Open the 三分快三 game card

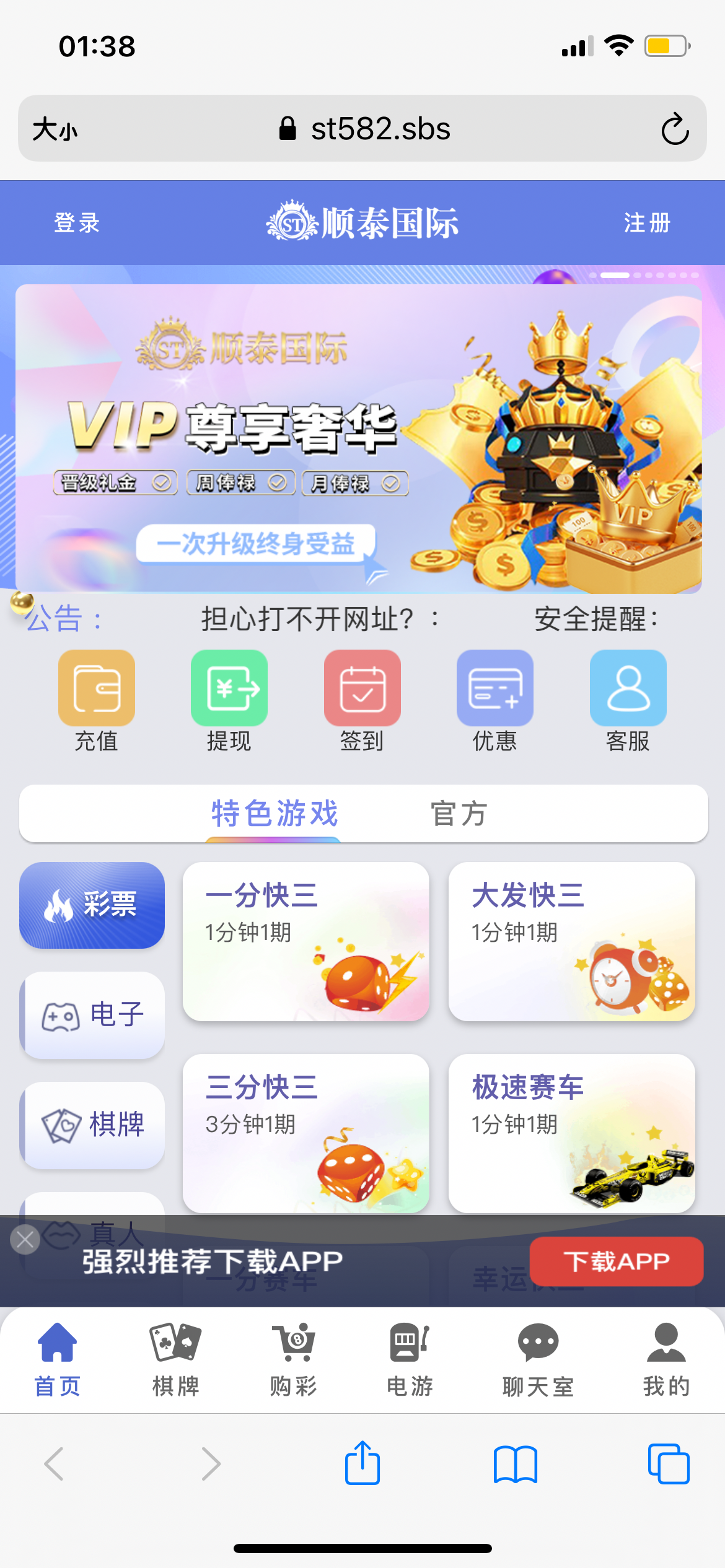(305, 1133)
